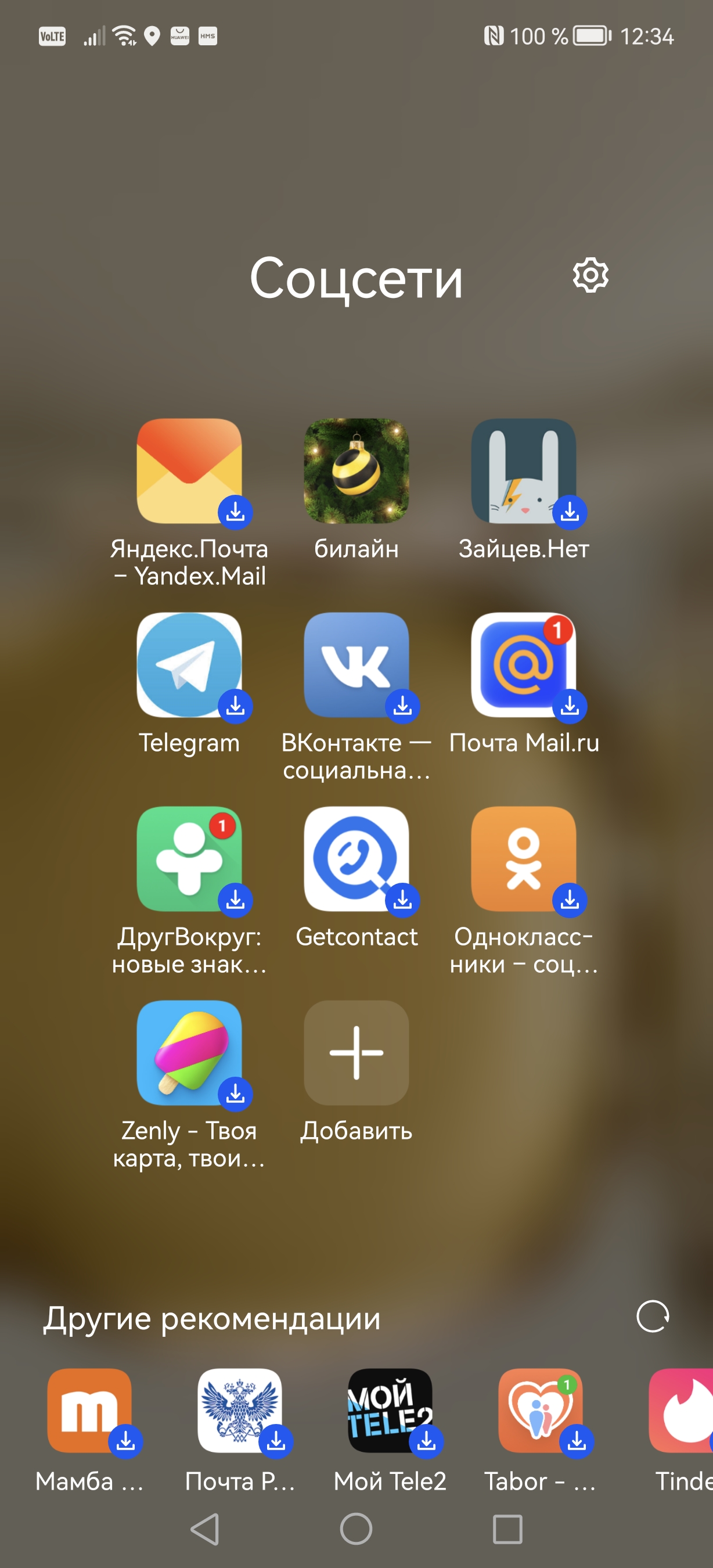Open ВКонтакте app
This screenshot has height=1568, width=713.
point(356,665)
